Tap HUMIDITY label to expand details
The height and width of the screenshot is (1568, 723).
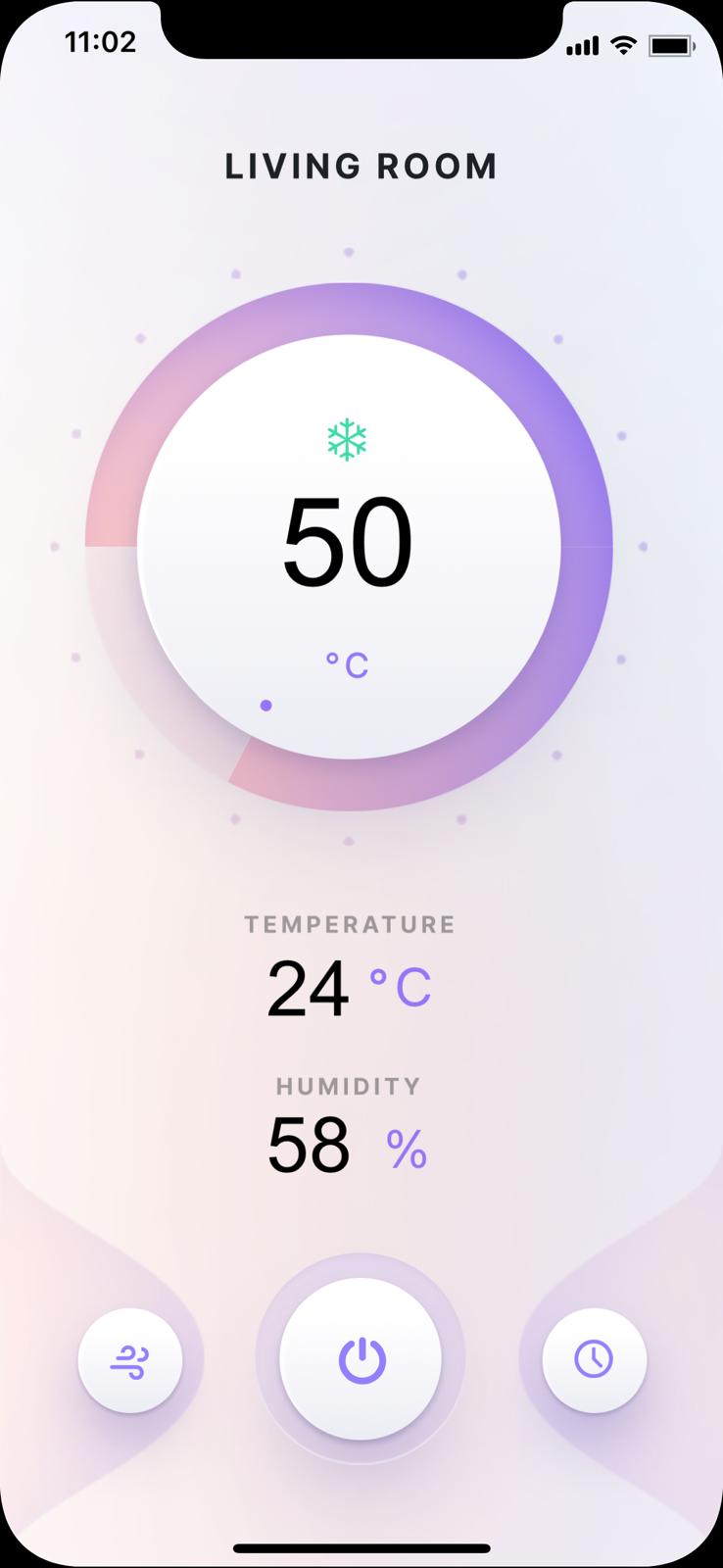[348, 1086]
